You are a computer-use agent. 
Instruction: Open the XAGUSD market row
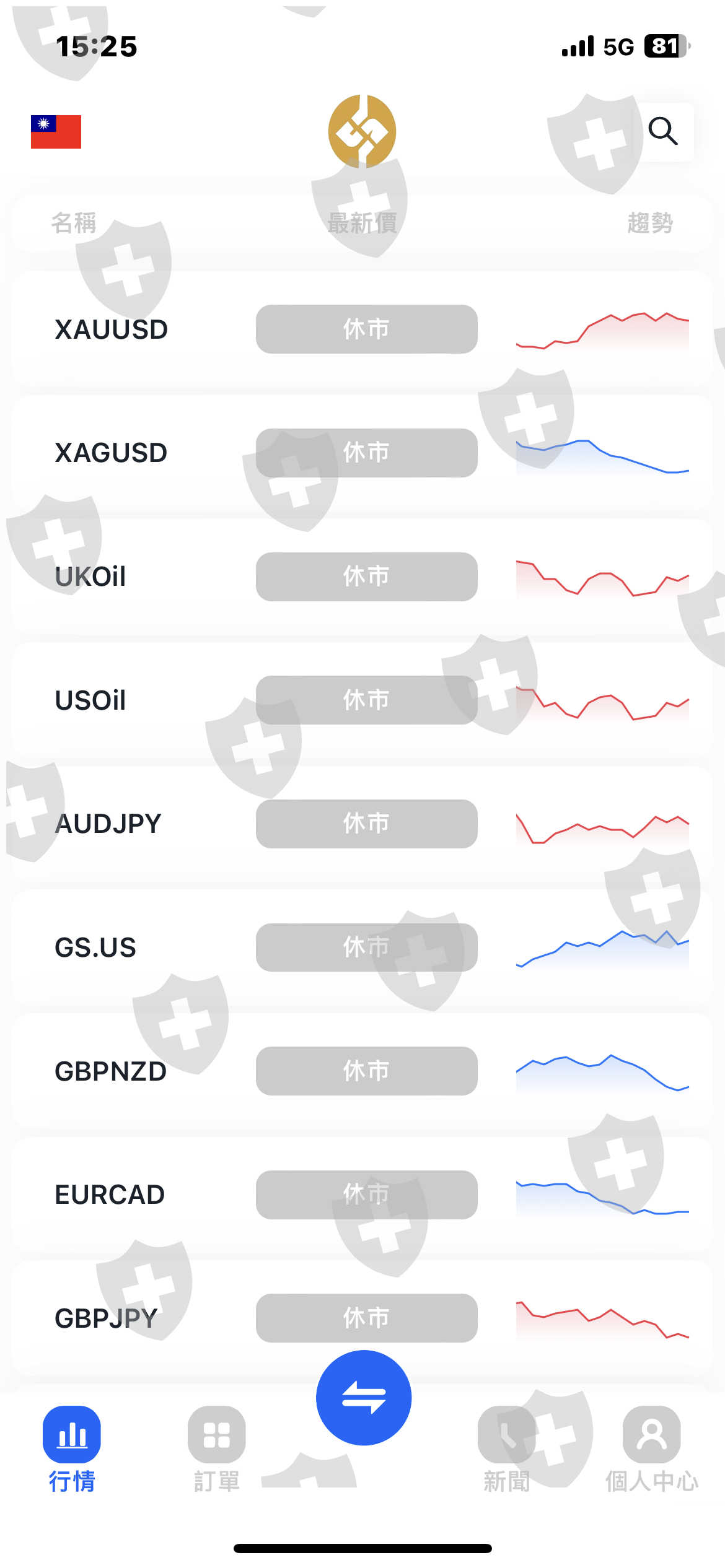[112, 453]
